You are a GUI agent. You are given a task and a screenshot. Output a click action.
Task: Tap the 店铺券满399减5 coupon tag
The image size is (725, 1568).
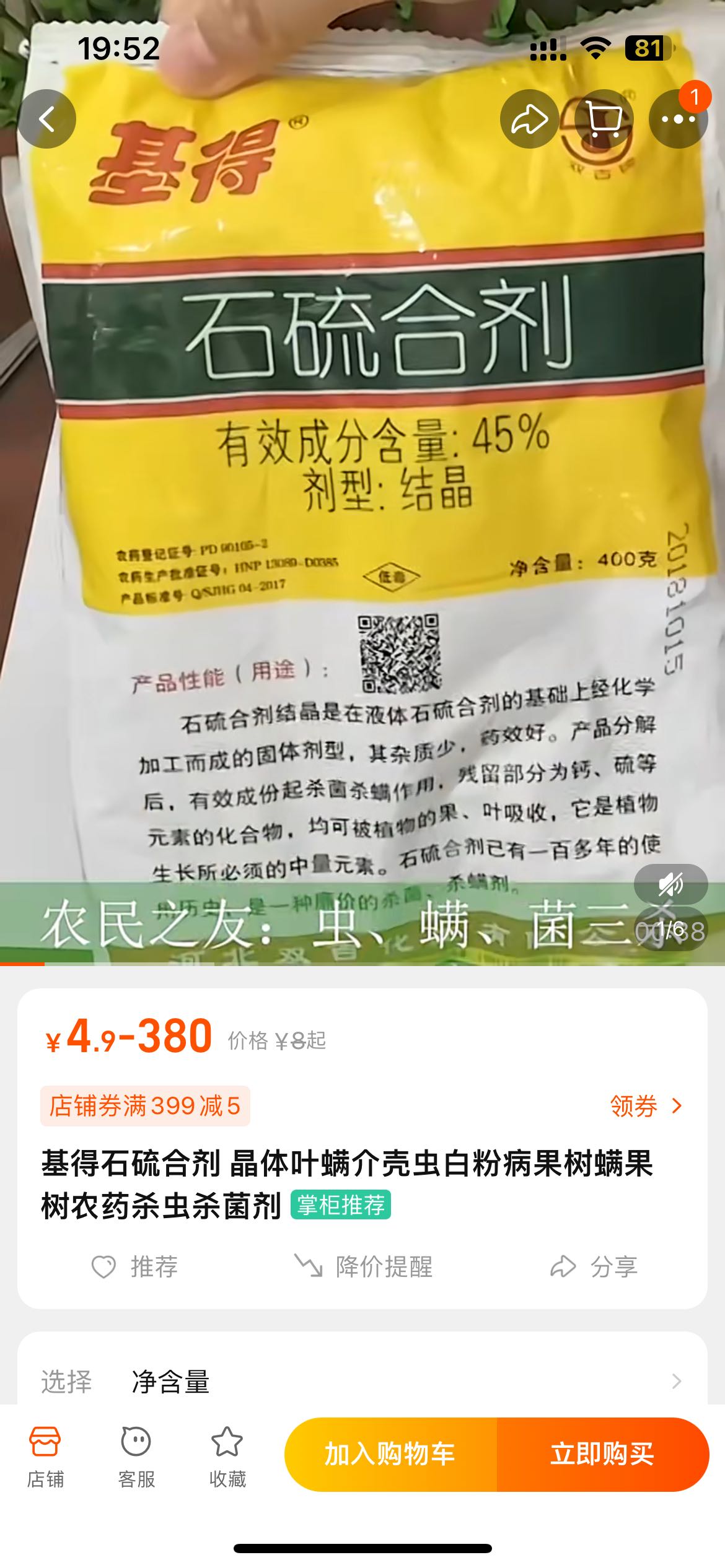[x=145, y=1106]
